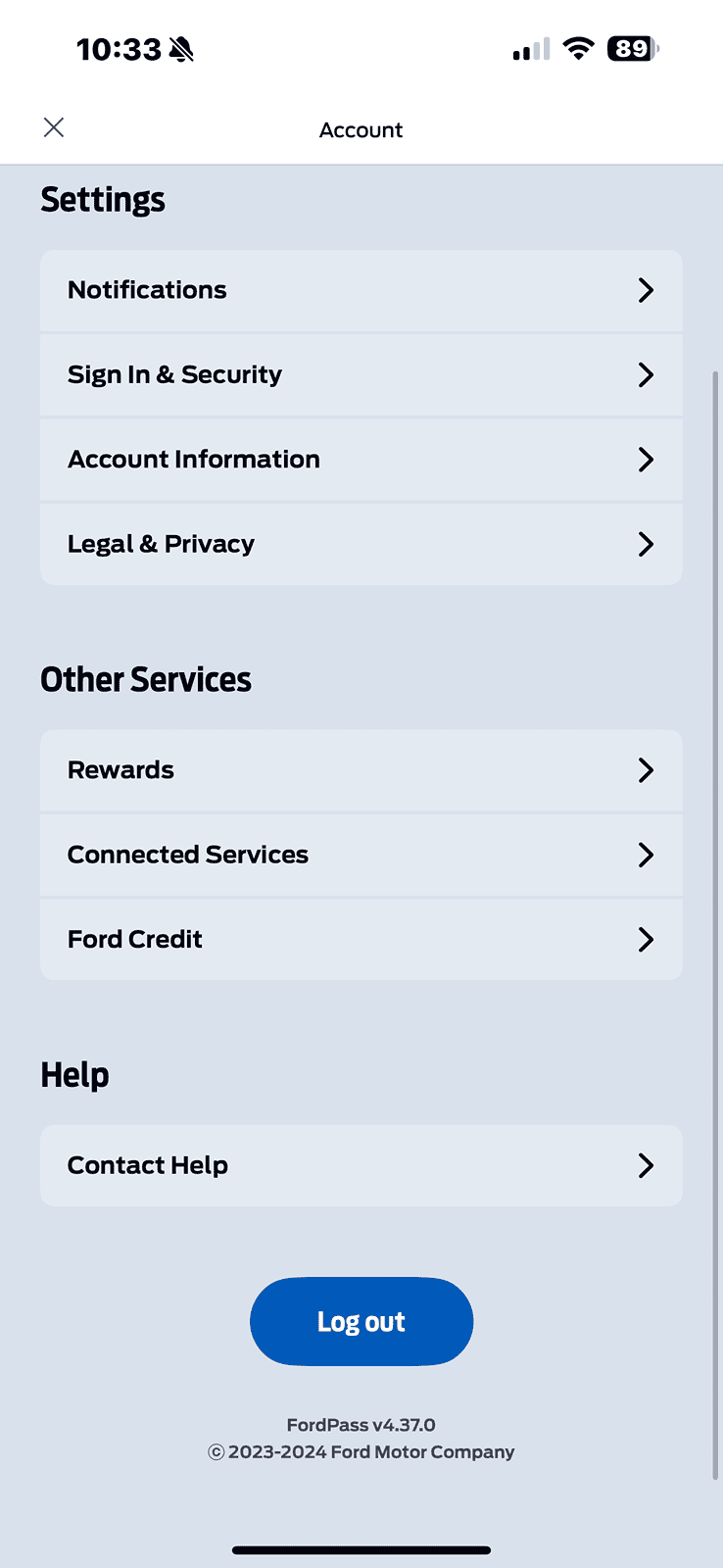Open Notifications settings

[x=361, y=290]
